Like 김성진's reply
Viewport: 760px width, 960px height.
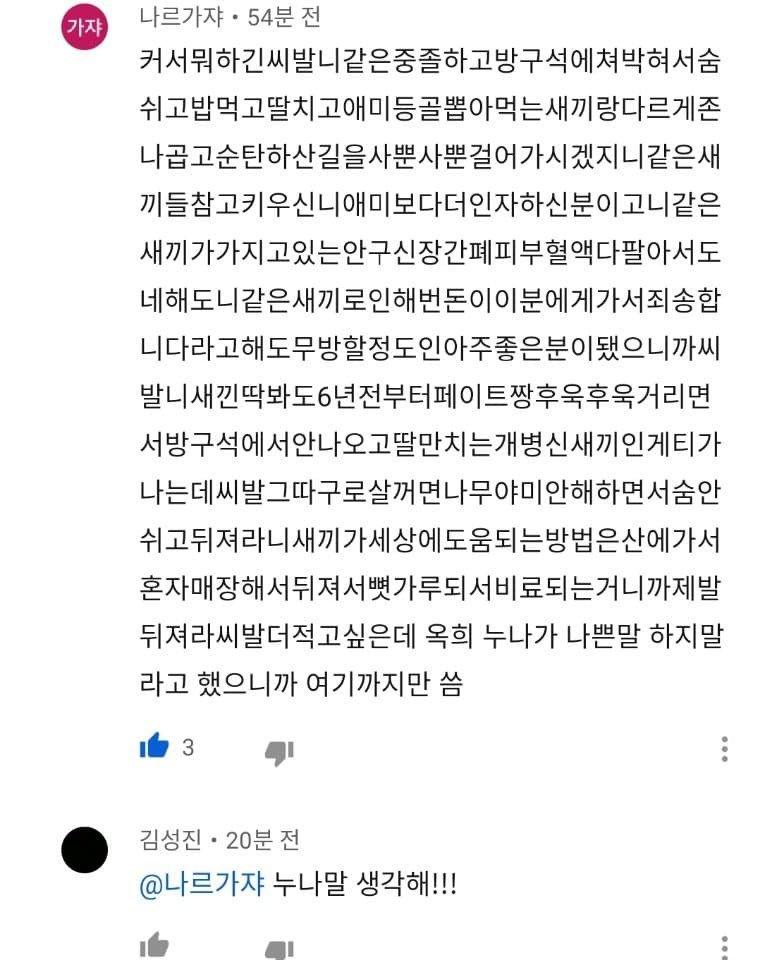[x=154, y=945]
